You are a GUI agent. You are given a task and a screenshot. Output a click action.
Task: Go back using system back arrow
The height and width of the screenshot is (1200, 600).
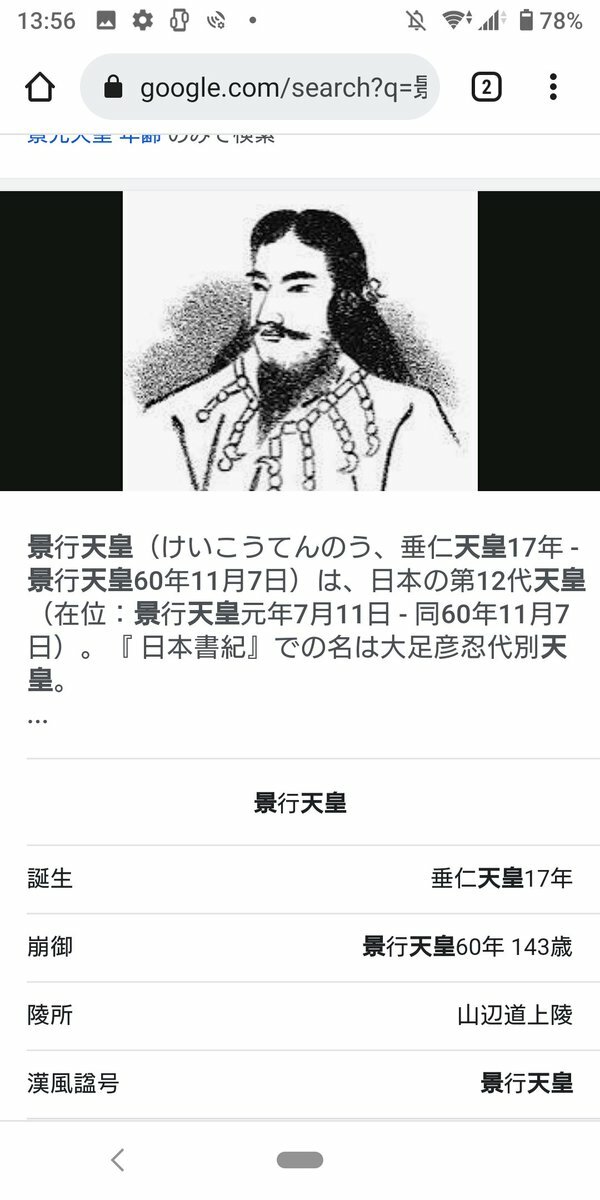pos(118,1160)
